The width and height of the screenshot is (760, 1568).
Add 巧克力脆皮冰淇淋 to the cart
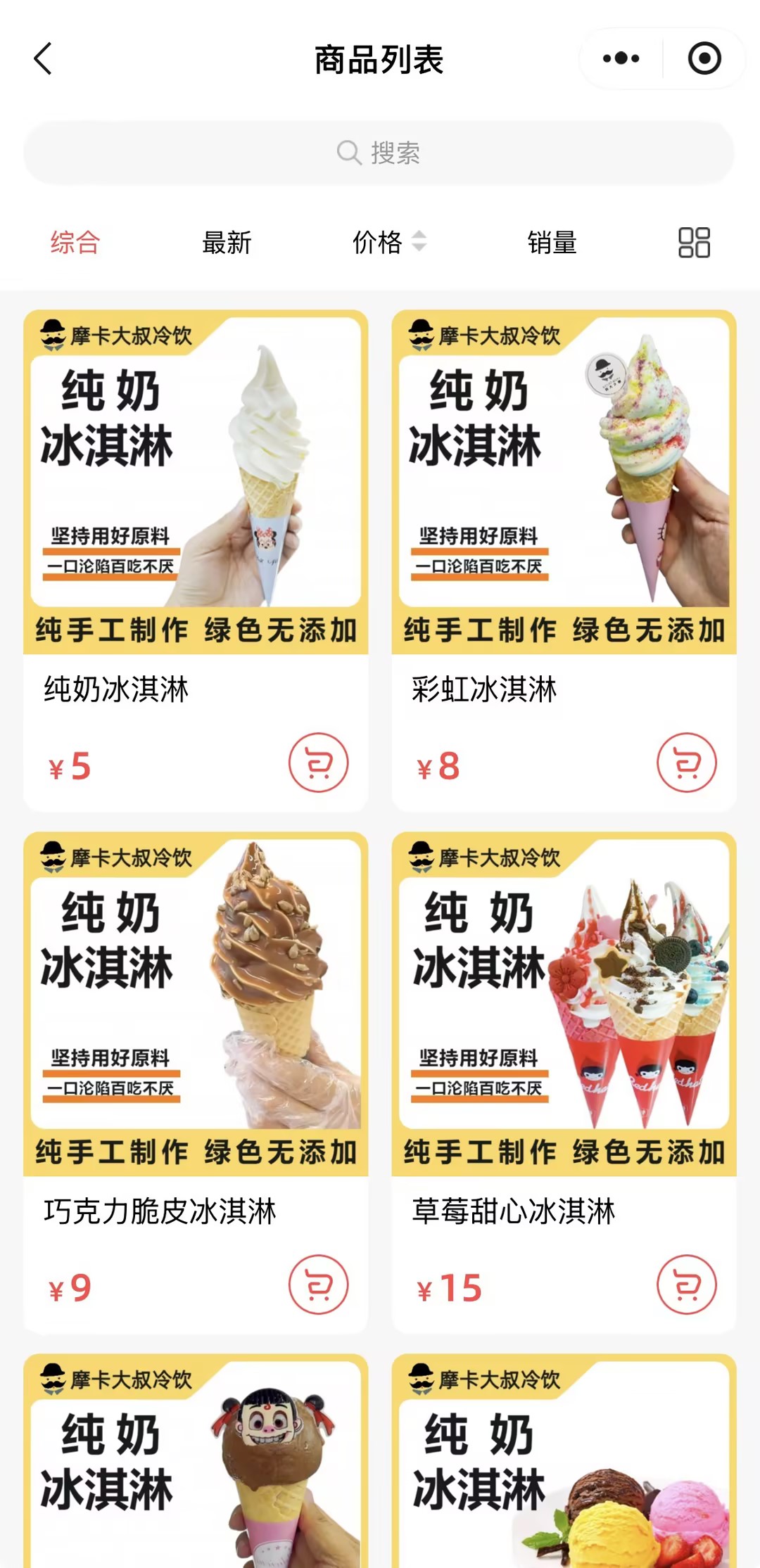[318, 1285]
